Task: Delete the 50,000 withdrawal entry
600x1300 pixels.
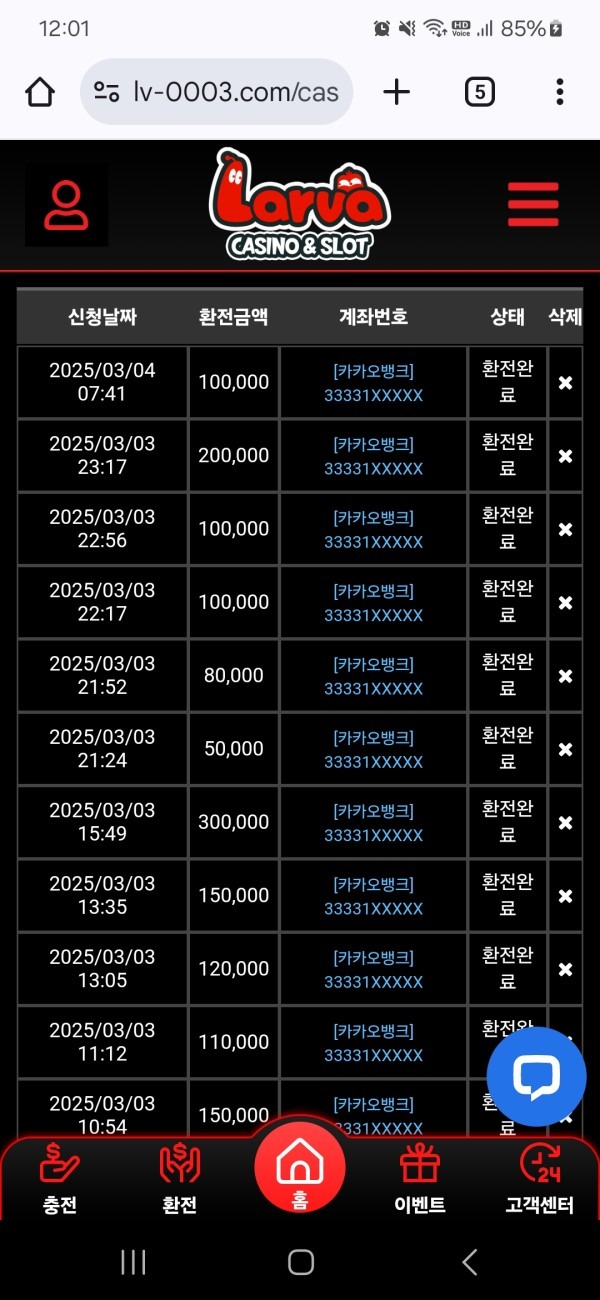Action: point(565,750)
